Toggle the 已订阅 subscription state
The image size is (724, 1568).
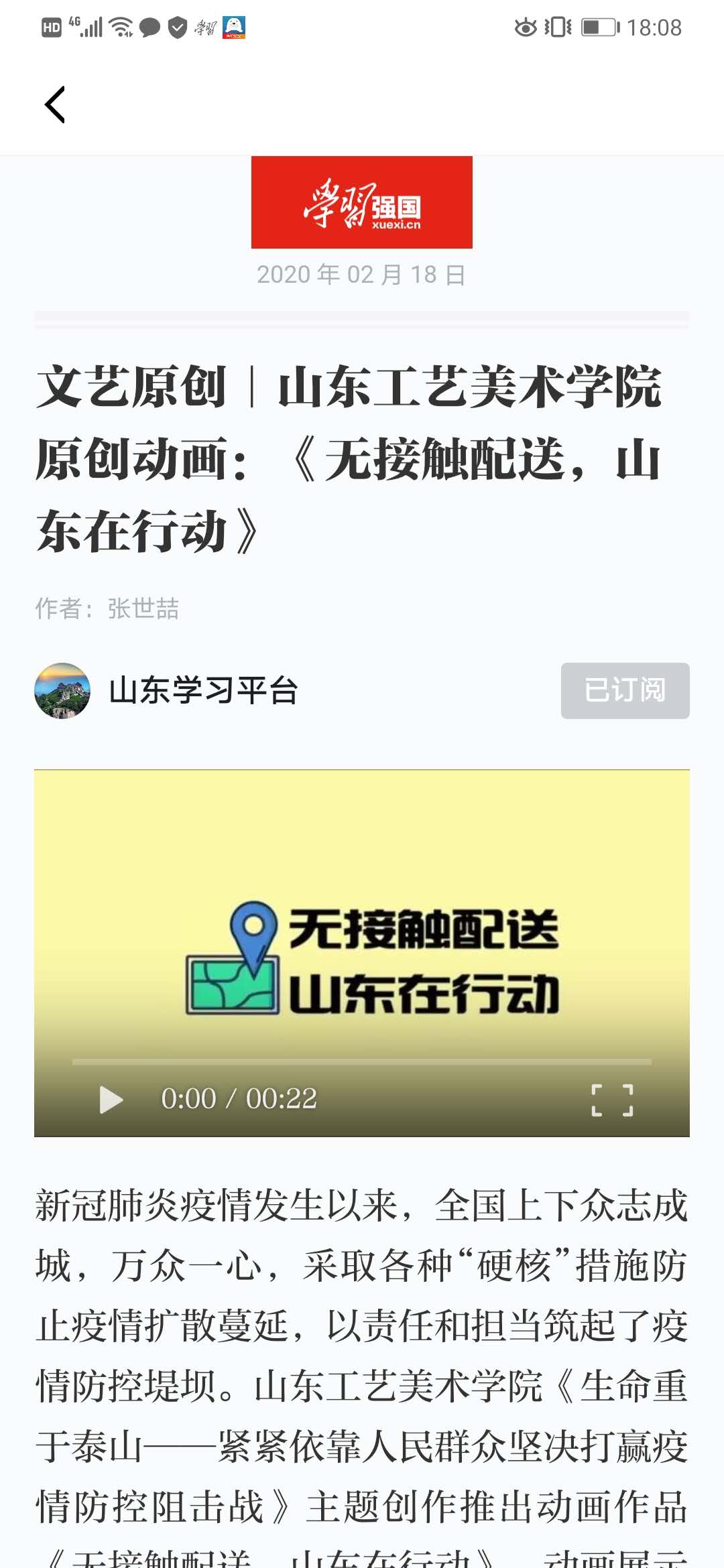tap(624, 691)
